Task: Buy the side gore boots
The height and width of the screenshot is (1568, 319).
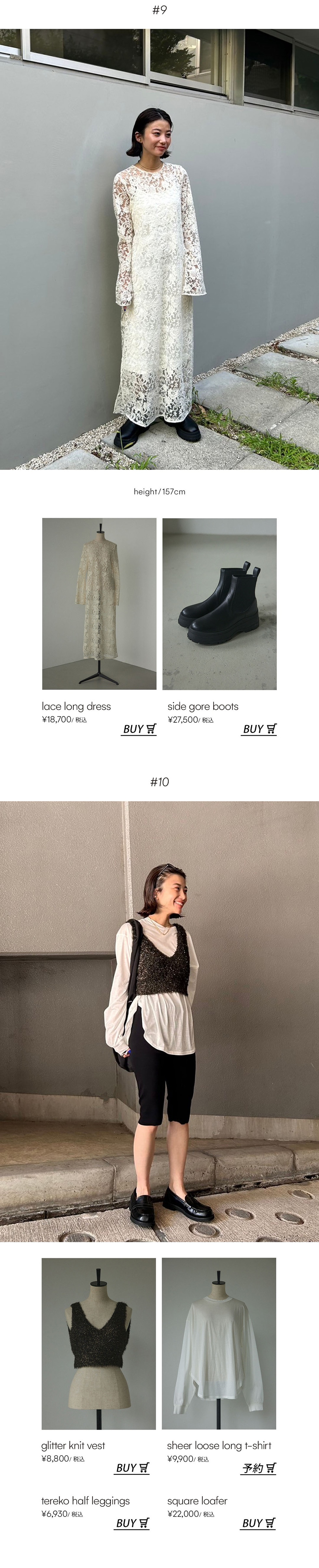Action: (259, 729)
